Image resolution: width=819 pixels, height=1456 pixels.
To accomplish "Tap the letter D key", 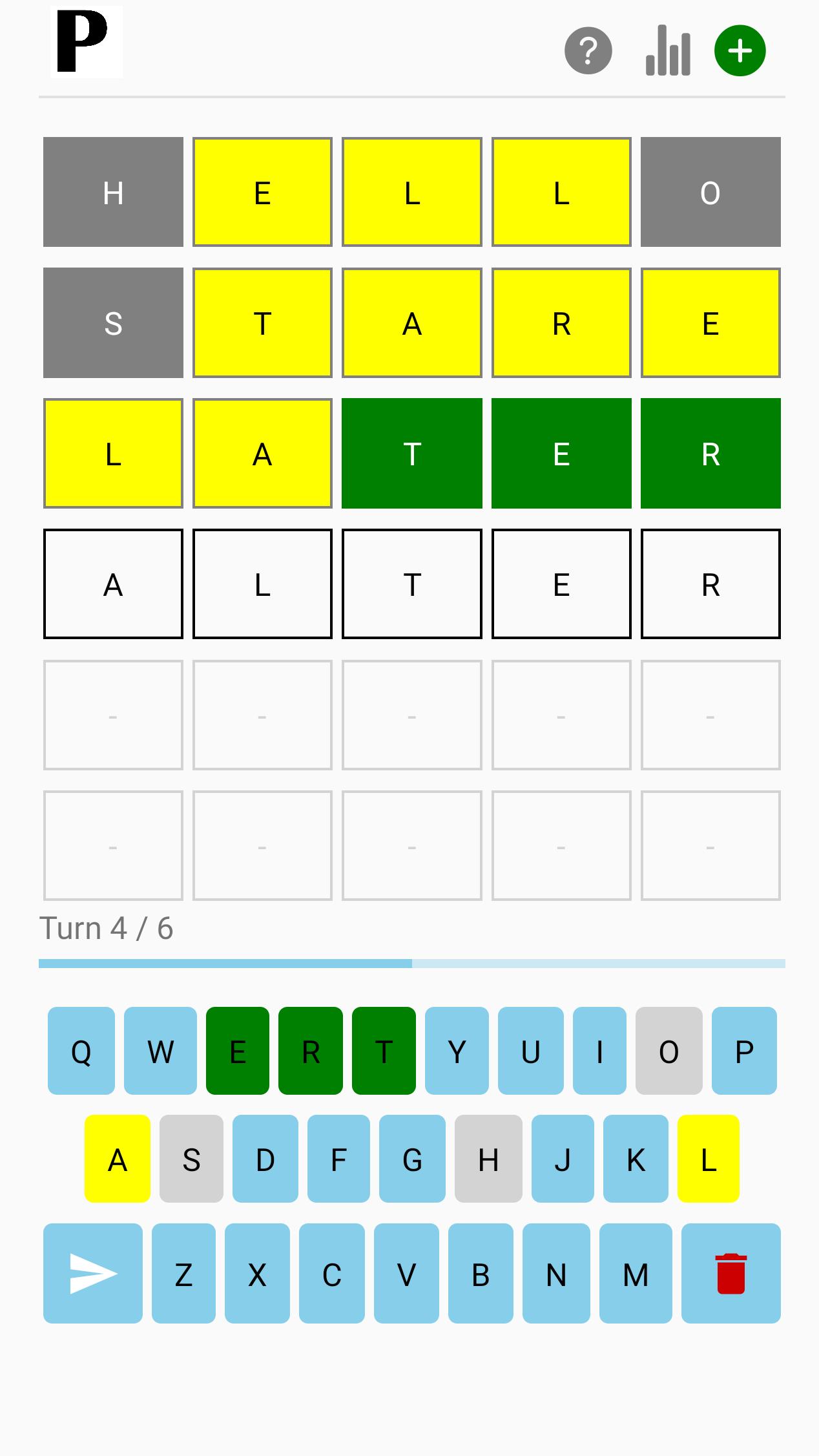I will tap(265, 1159).
